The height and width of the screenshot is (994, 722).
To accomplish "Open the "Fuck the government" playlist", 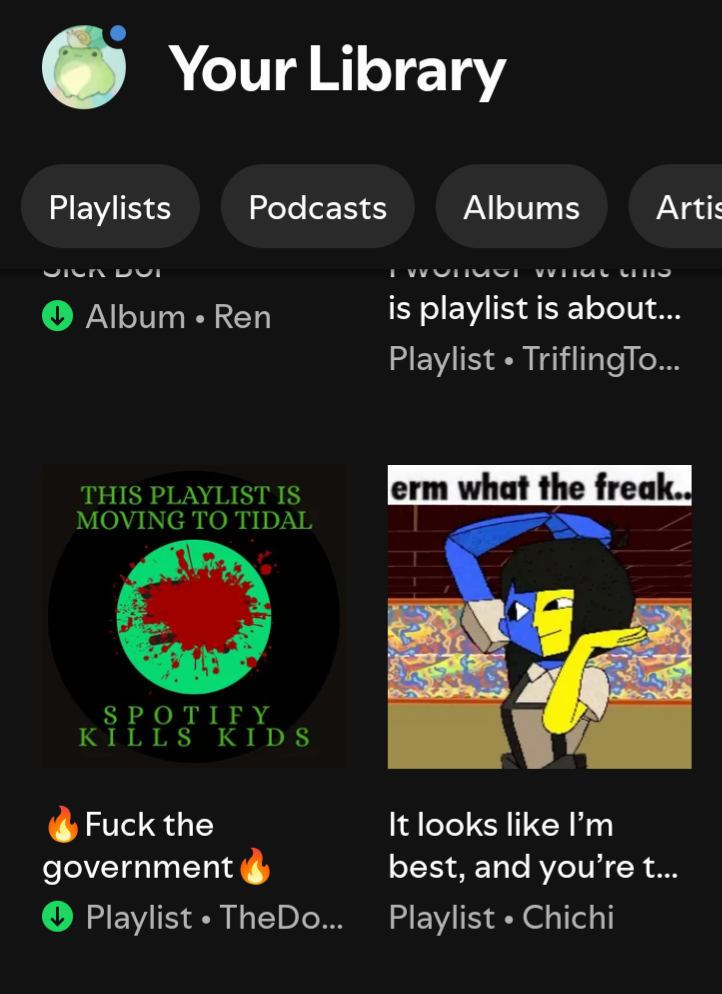I will coord(194,616).
